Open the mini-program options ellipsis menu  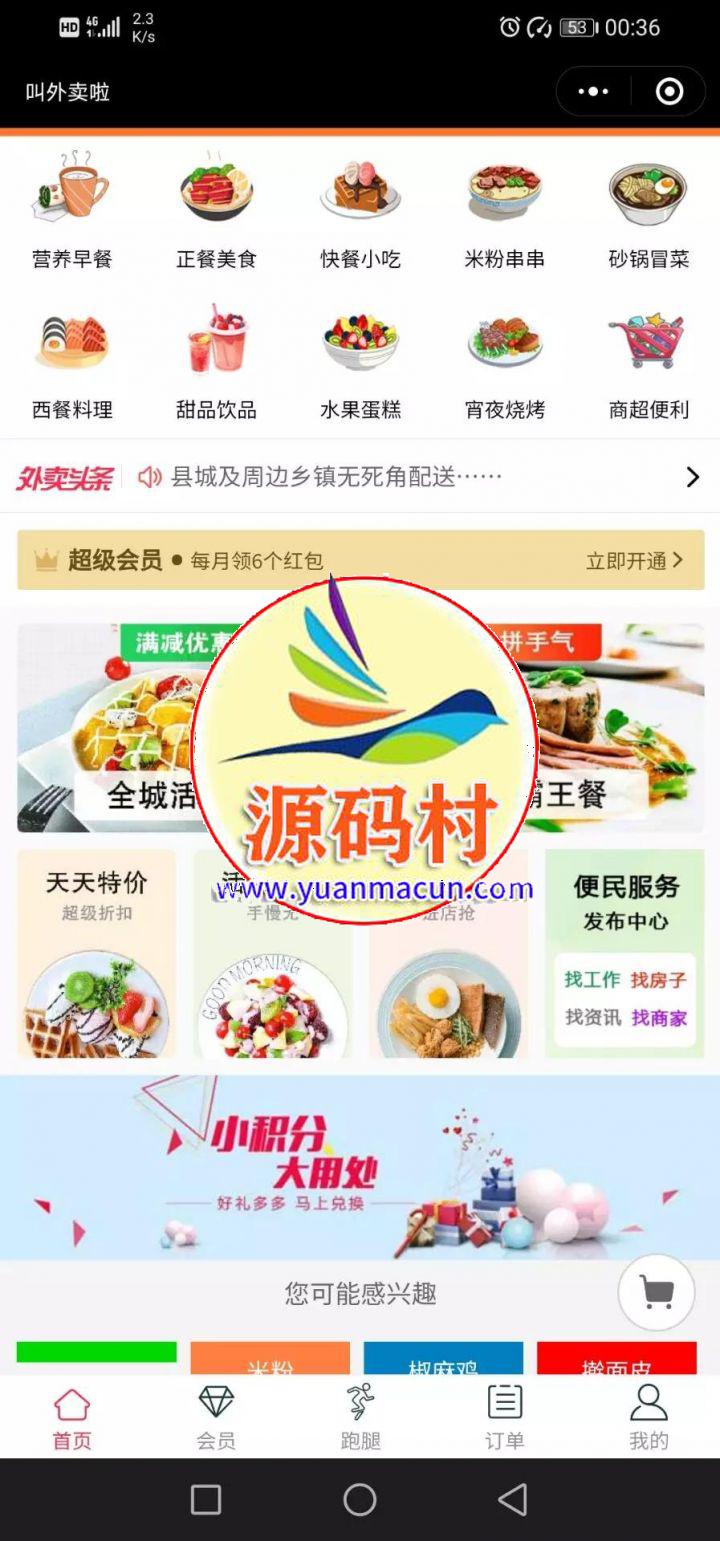point(592,91)
